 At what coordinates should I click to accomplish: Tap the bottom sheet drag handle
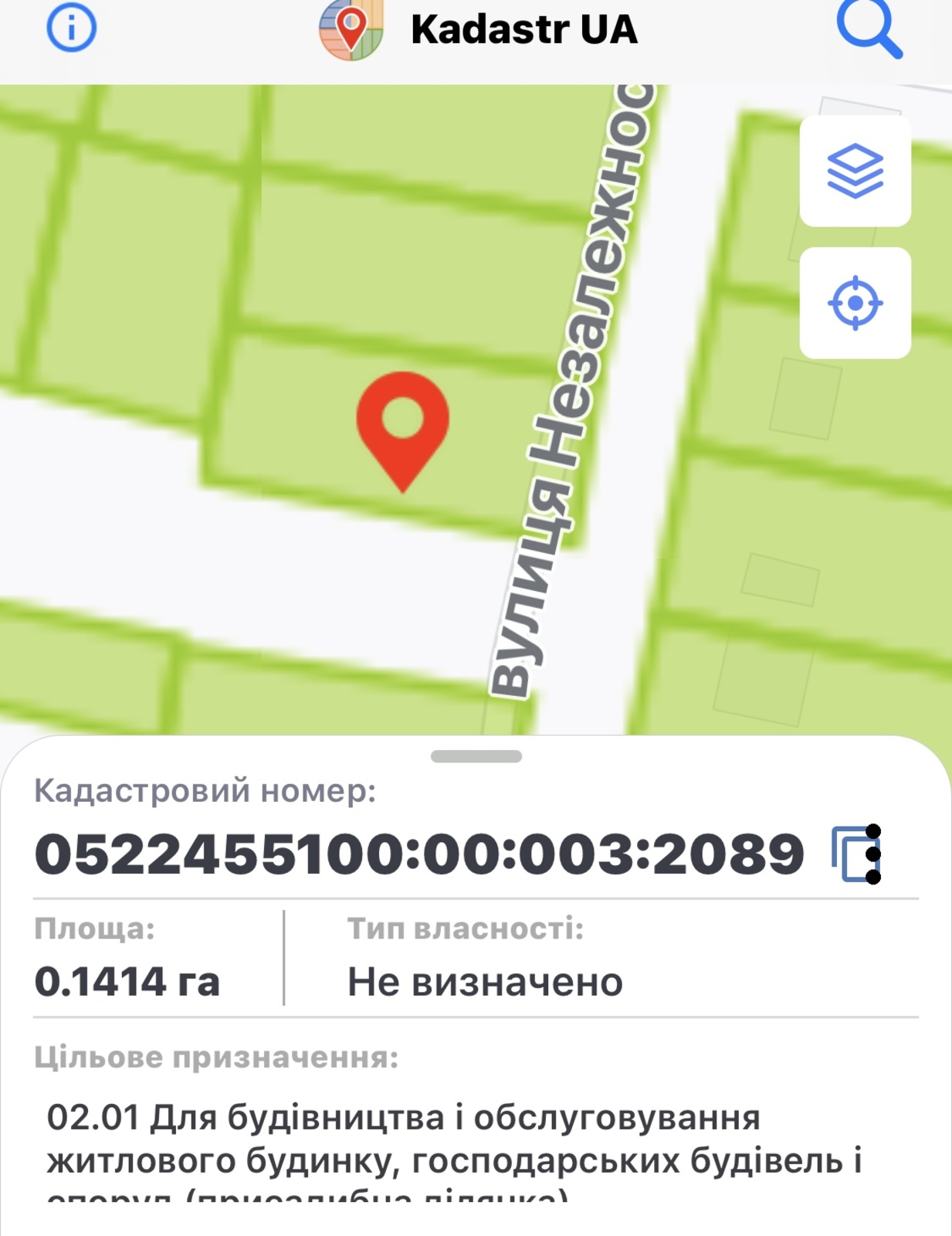point(476,756)
